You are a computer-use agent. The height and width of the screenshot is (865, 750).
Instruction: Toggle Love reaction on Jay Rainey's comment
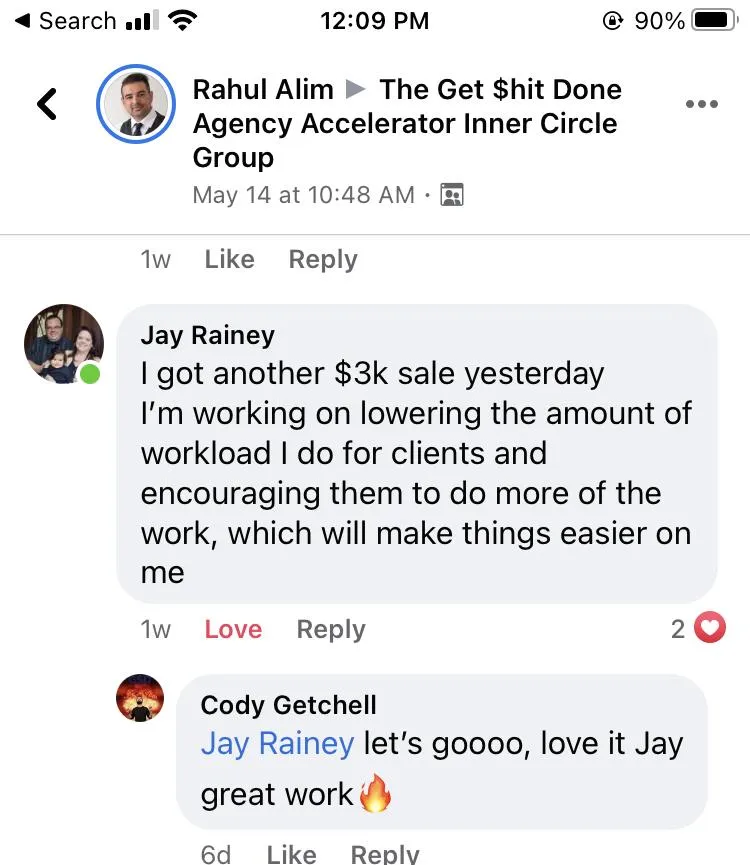[233, 629]
